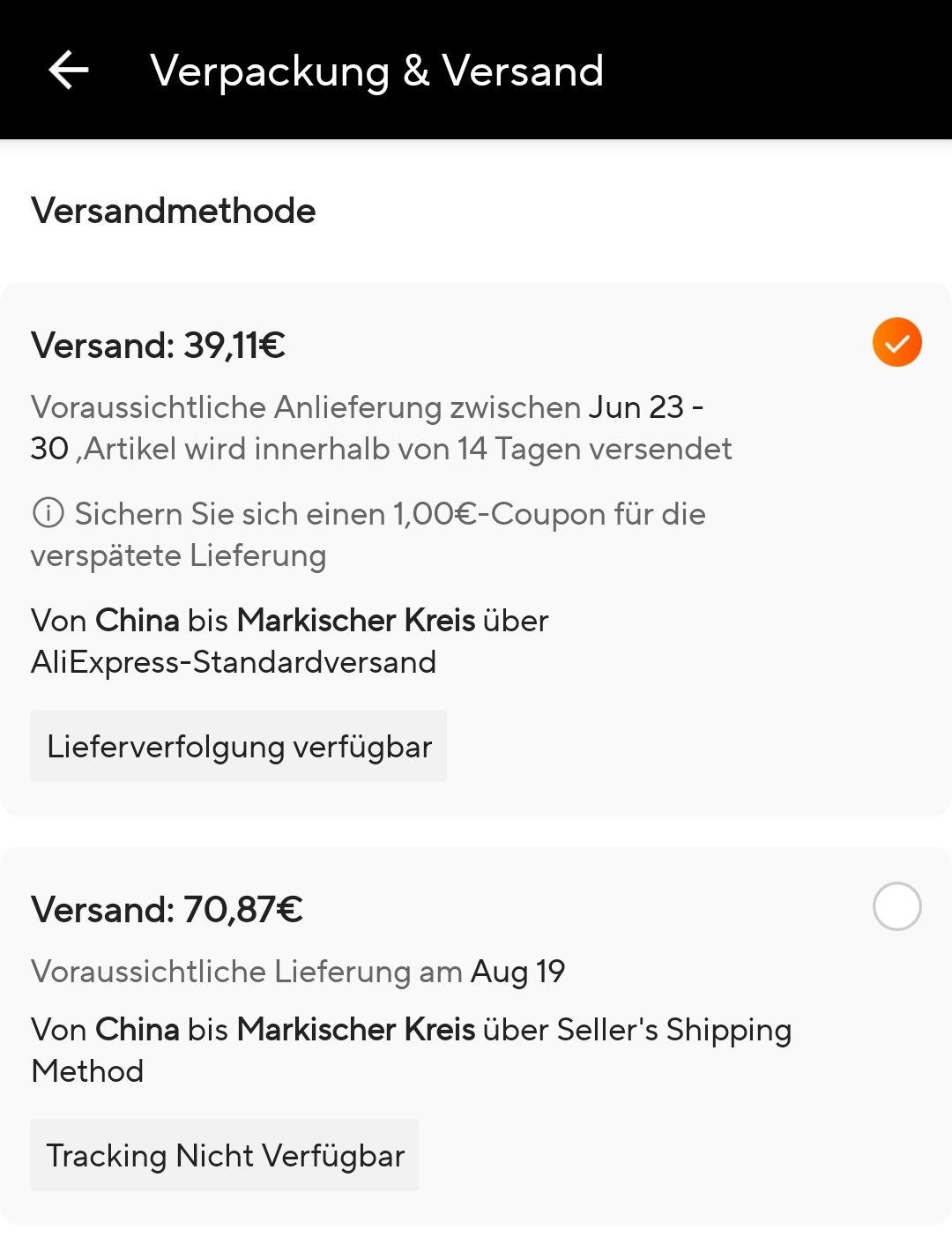Image resolution: width=952 pixels, height=1237 pixels.
Task: Go back from Verpackung & Versand
Action: pos(68,71)
